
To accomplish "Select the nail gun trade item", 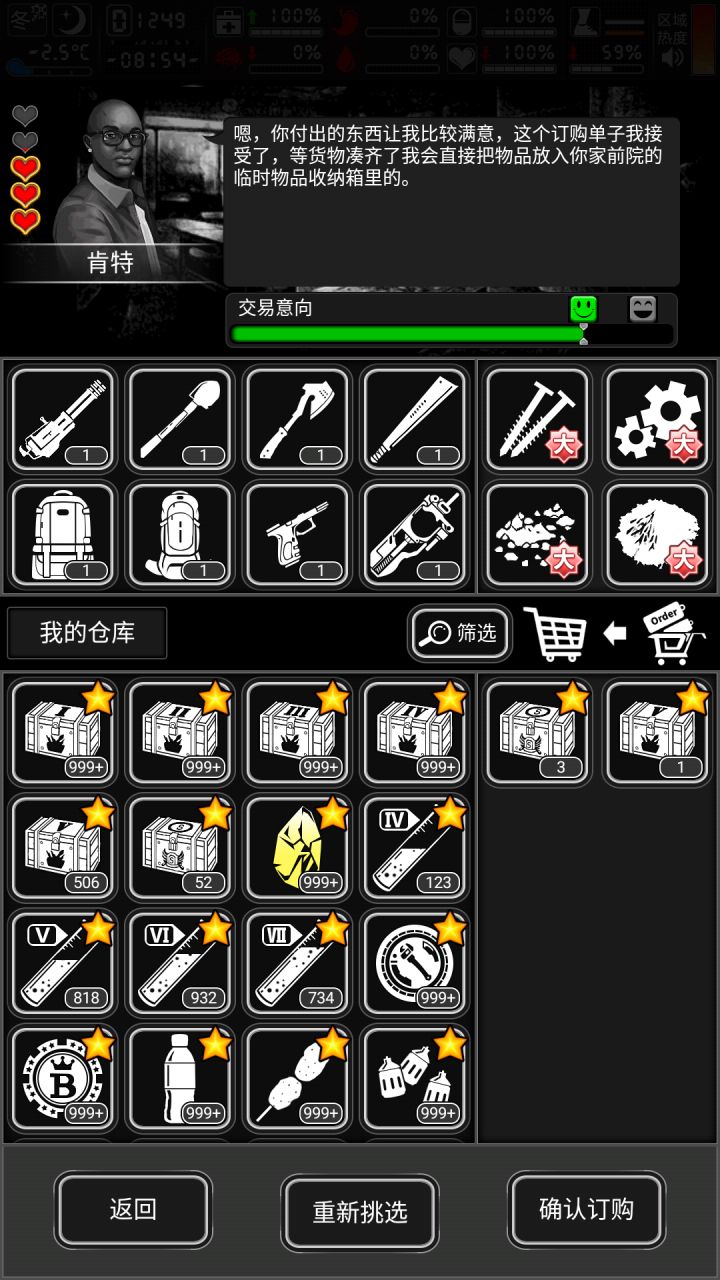I will coord(414,533).
